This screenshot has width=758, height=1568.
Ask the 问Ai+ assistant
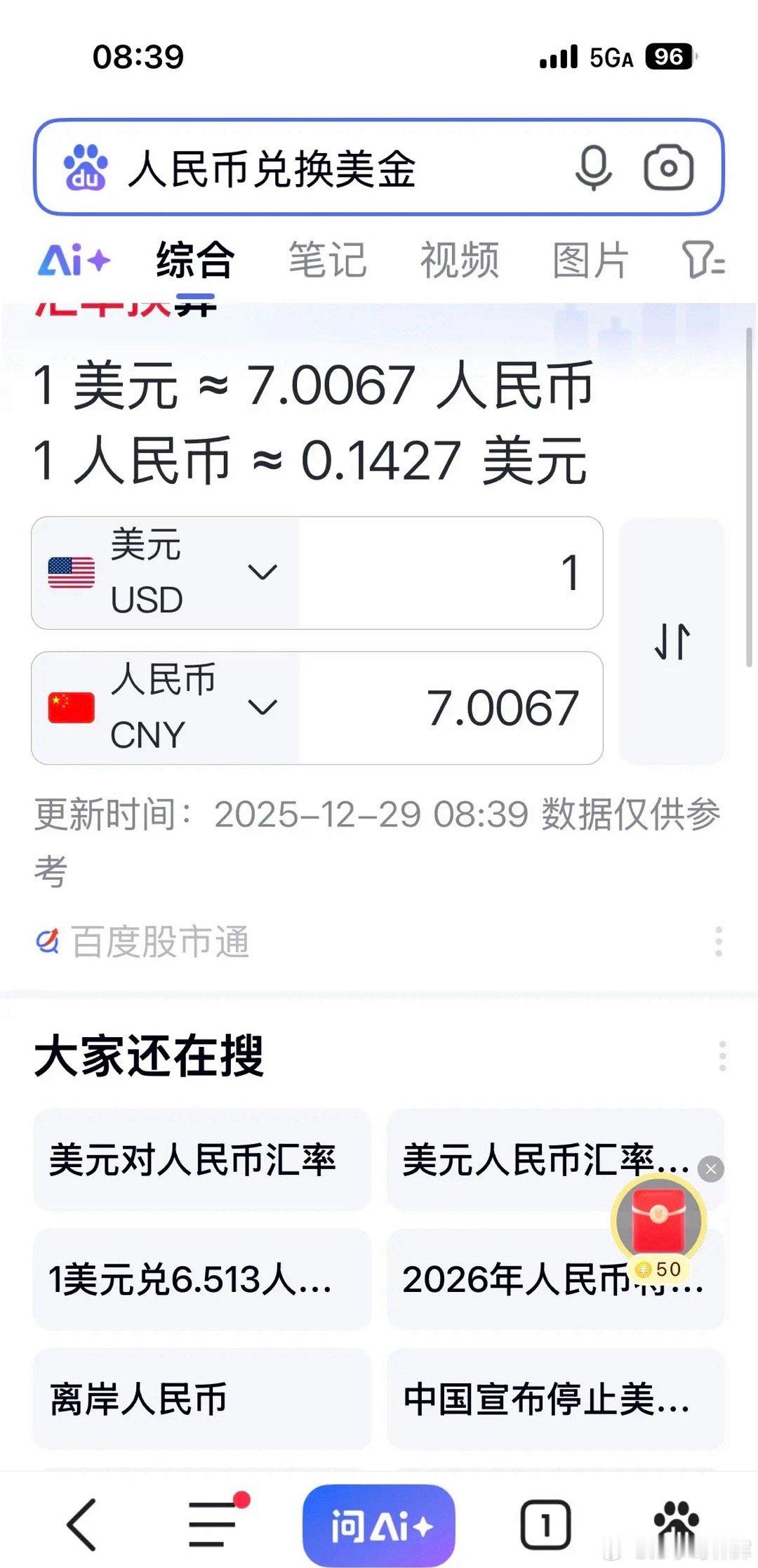[379, 1525]
